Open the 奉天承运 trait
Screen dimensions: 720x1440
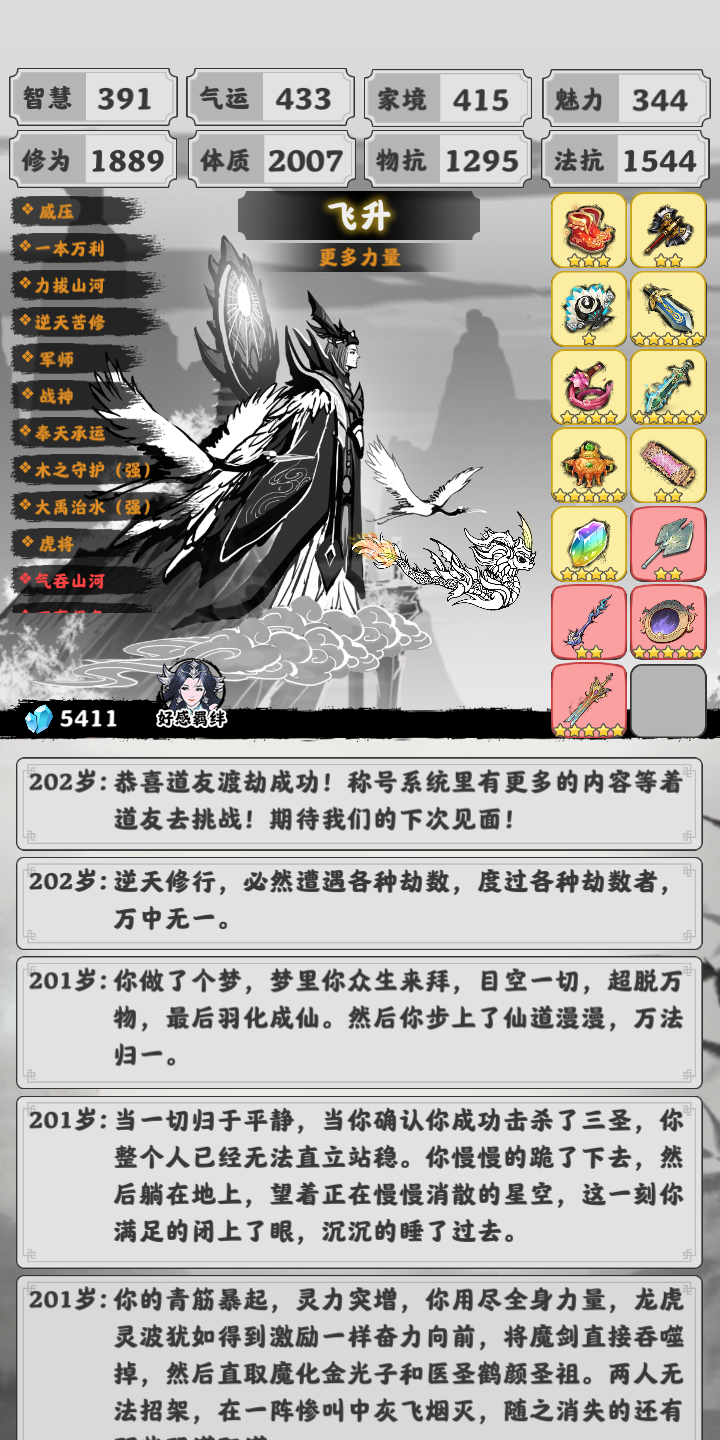[x=70, y=433]
